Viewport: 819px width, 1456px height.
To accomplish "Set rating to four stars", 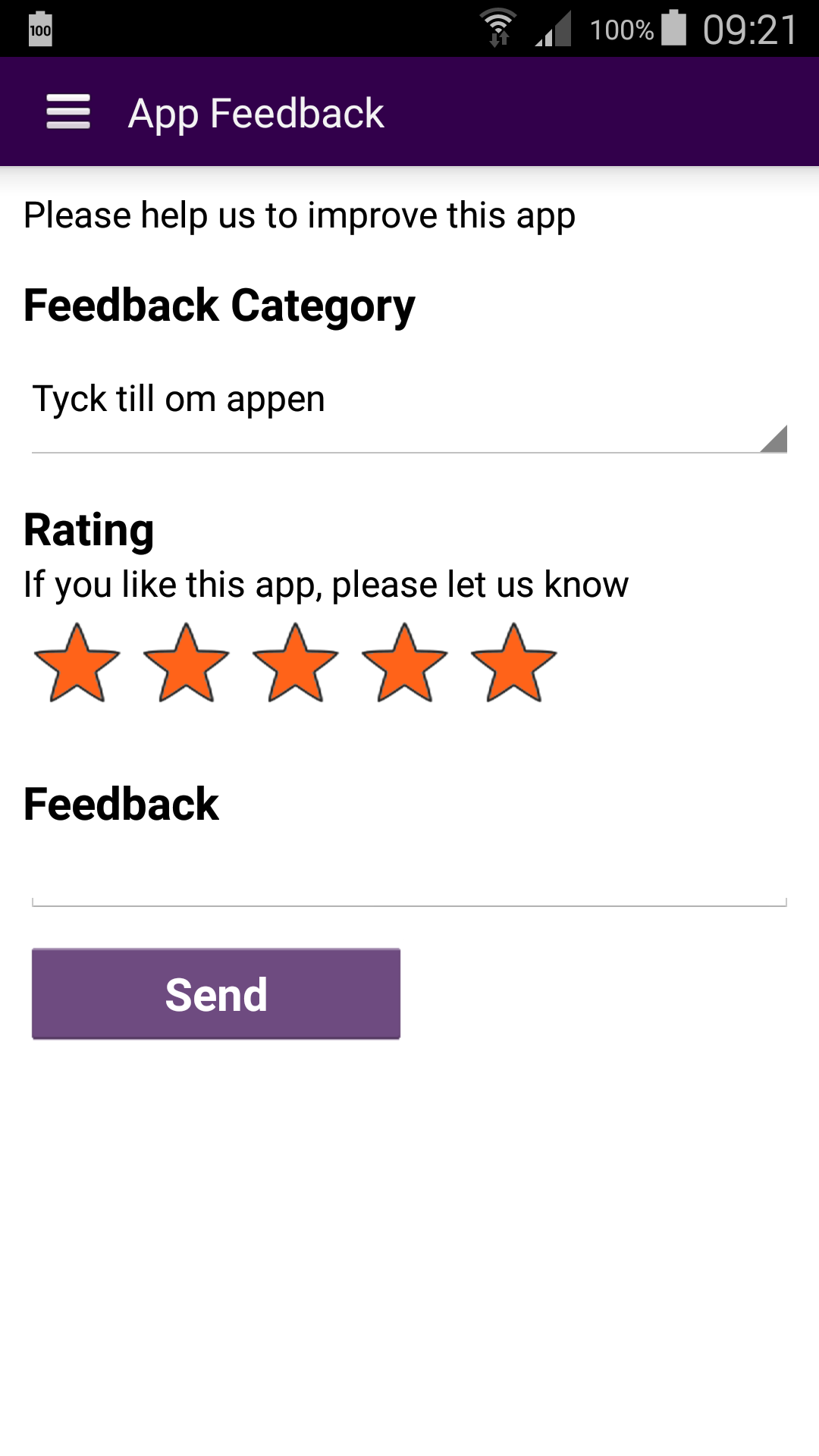I will click(405, 664).
